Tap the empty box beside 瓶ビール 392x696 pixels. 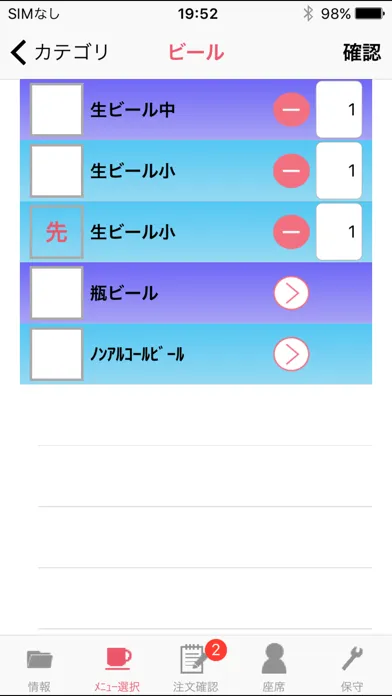click(x=56, y=293)
